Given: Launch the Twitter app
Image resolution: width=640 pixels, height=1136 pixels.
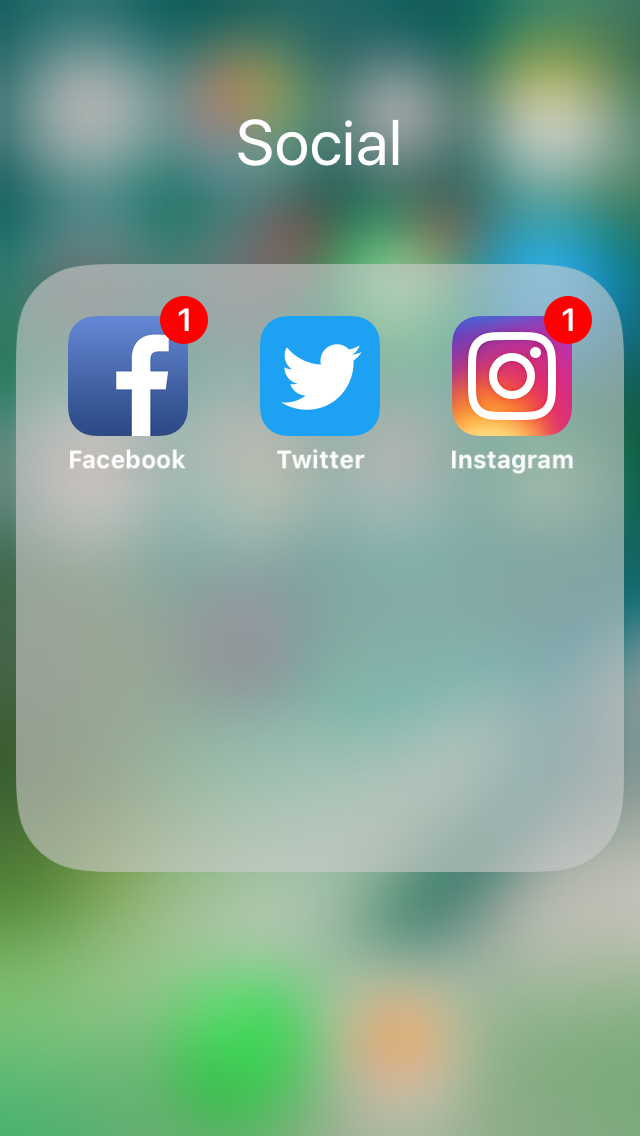Looking at the screenshot, I should click(x=320, y=376).
